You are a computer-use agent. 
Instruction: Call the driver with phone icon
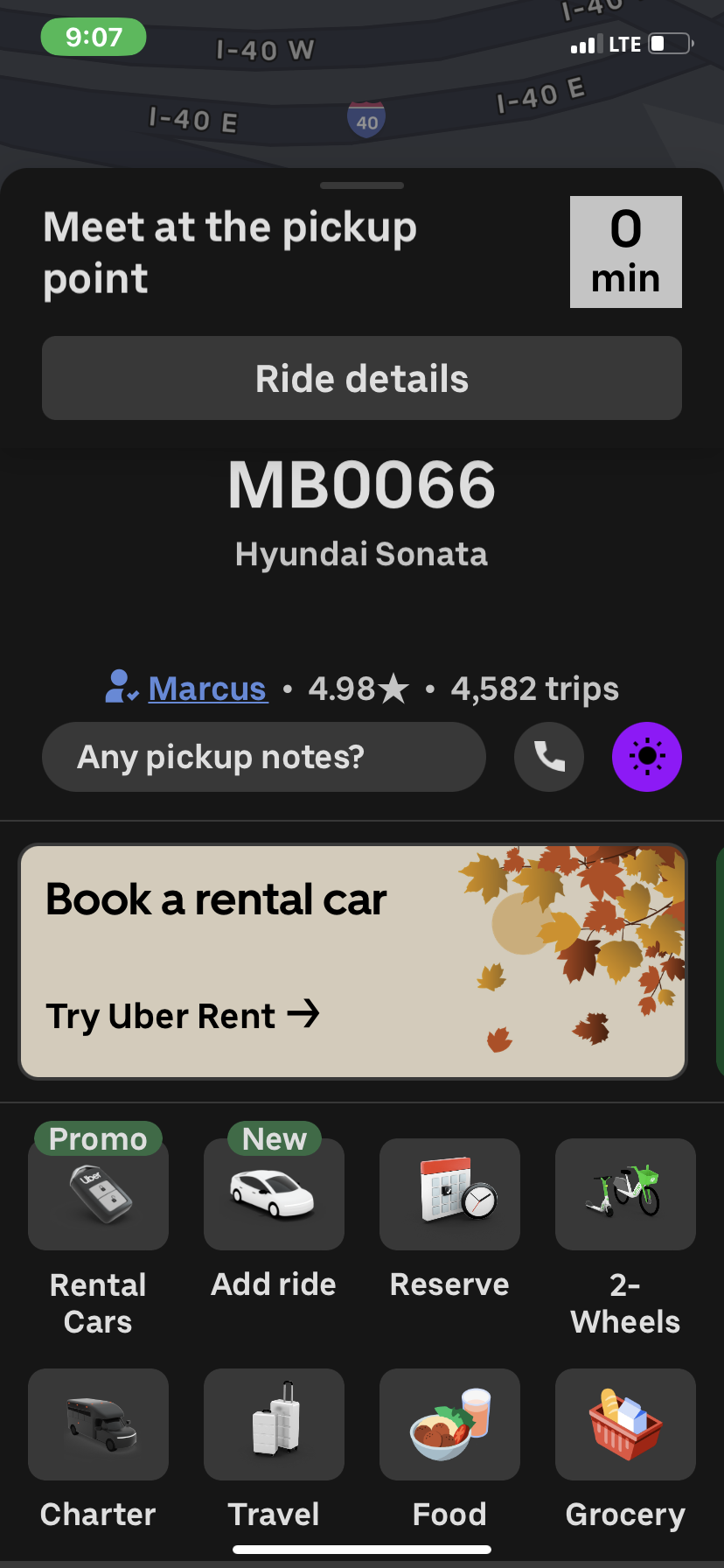(549, 757)
